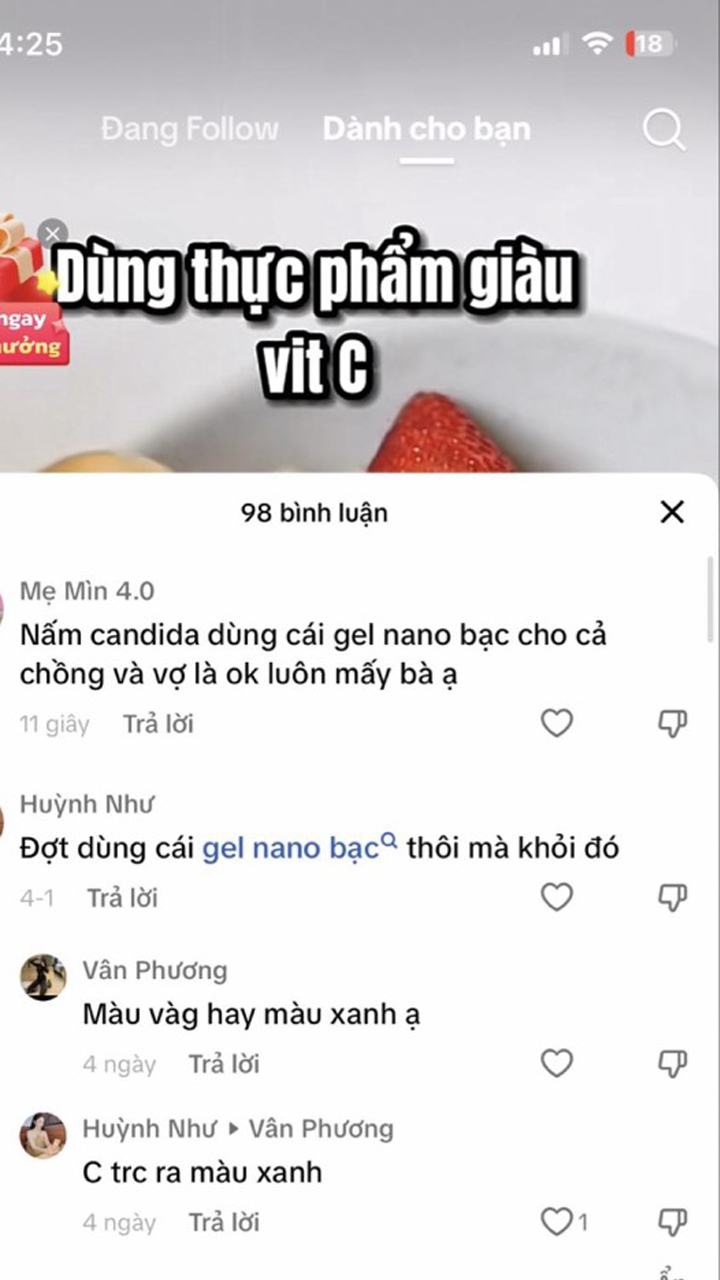Reply to Huỳnh Như's 4-1 comment
The image size is (720, 1280).
coord(122,898)
